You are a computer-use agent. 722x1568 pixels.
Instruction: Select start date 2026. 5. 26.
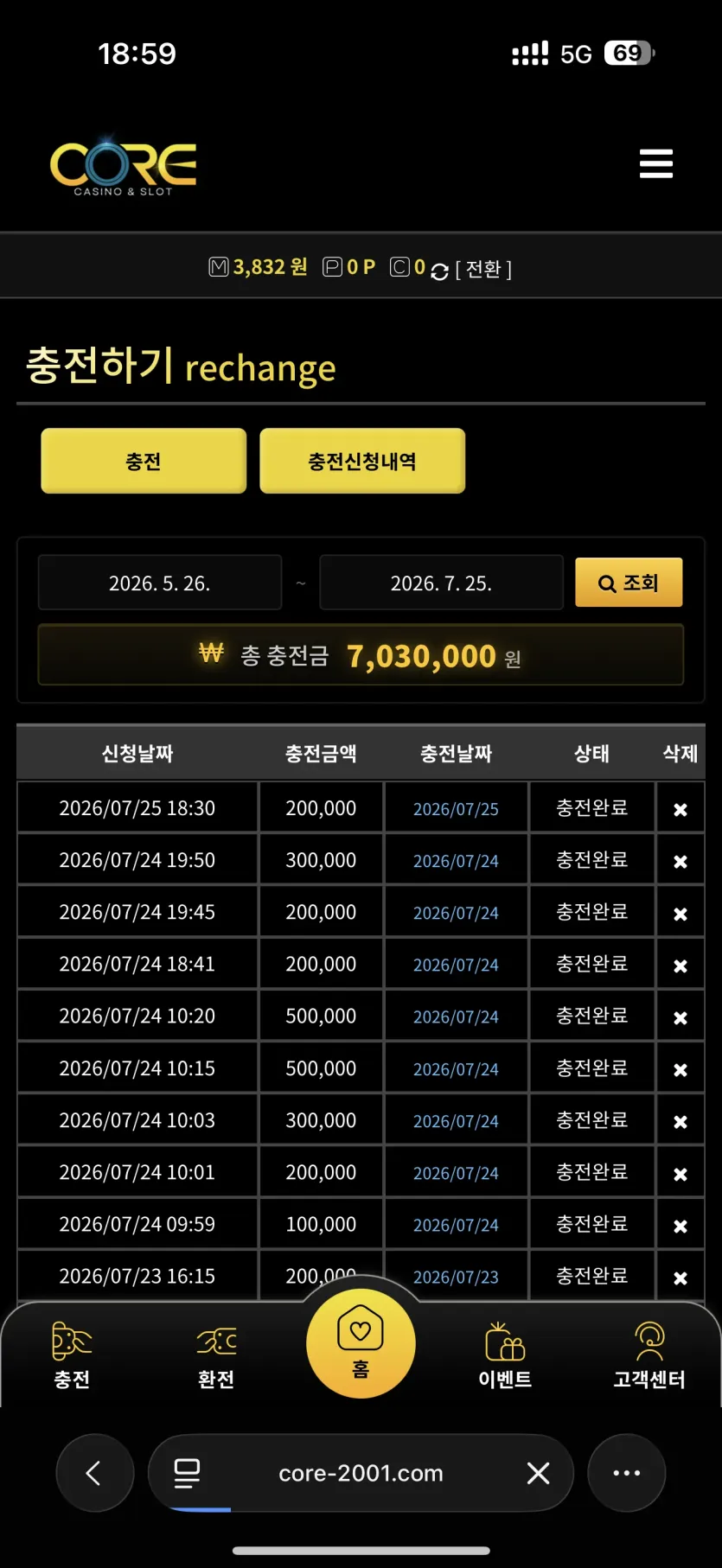click(160, 583)
